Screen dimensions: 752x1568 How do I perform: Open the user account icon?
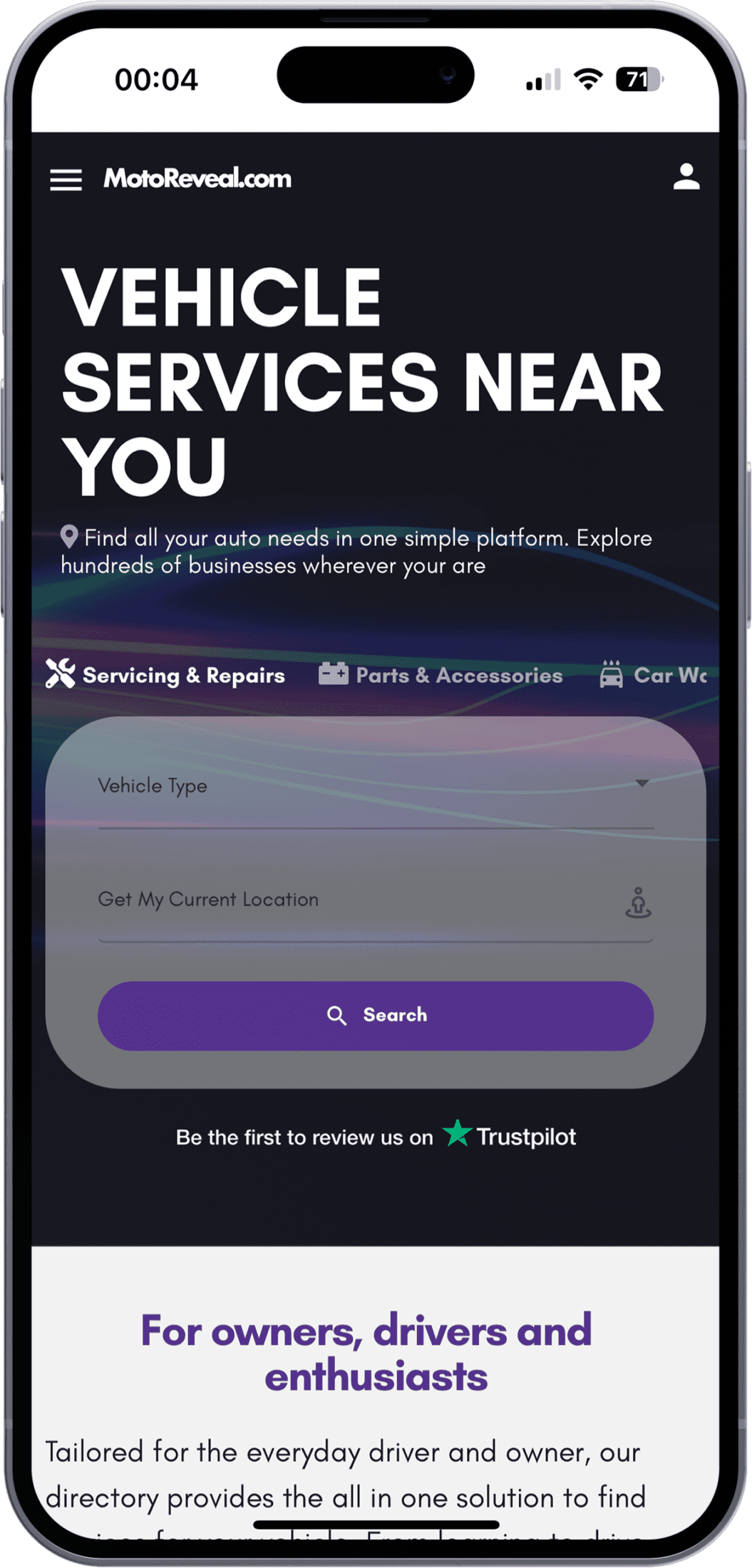click(x=686, y=177)
